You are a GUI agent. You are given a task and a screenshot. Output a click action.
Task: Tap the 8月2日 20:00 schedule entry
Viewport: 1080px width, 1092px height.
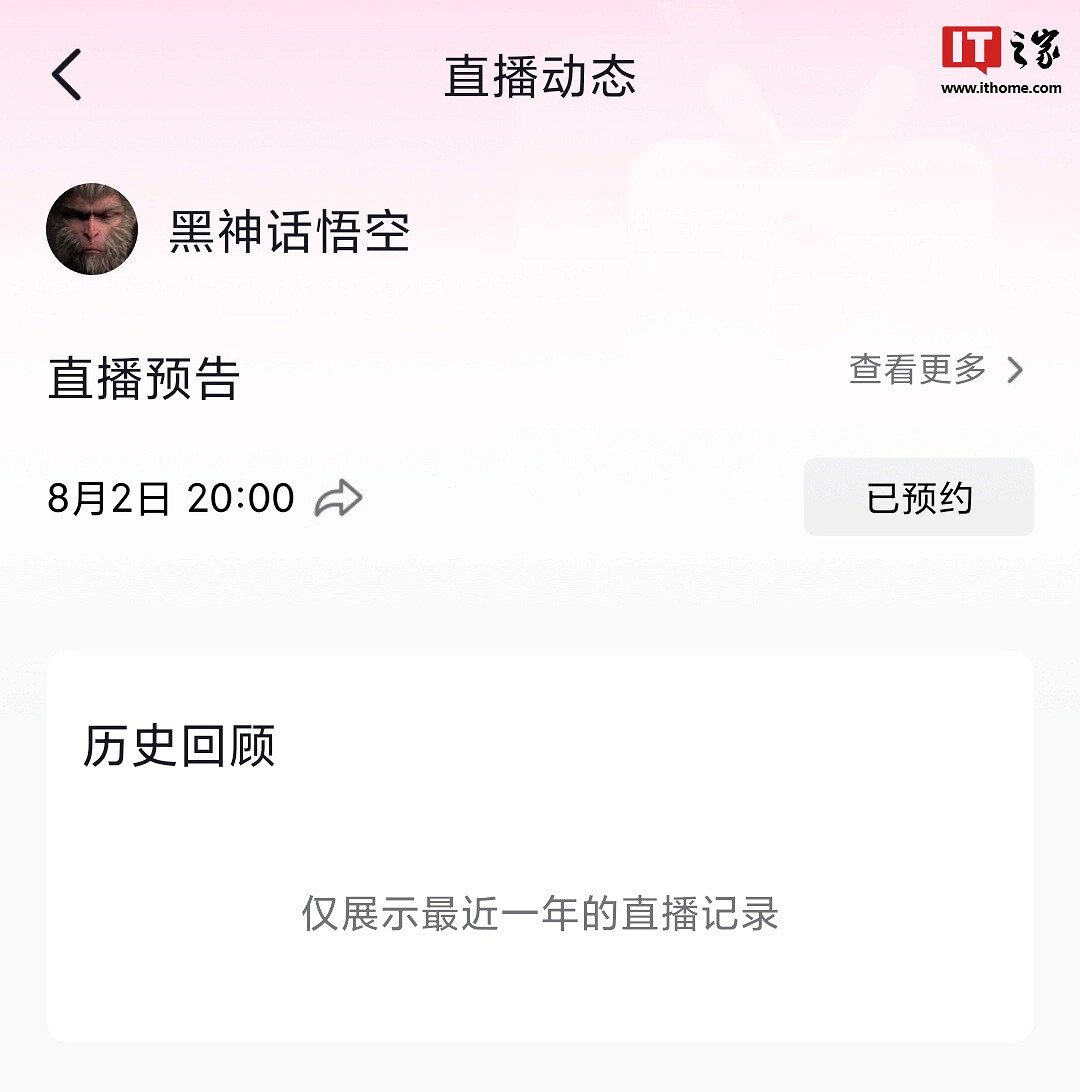[172, 497]
